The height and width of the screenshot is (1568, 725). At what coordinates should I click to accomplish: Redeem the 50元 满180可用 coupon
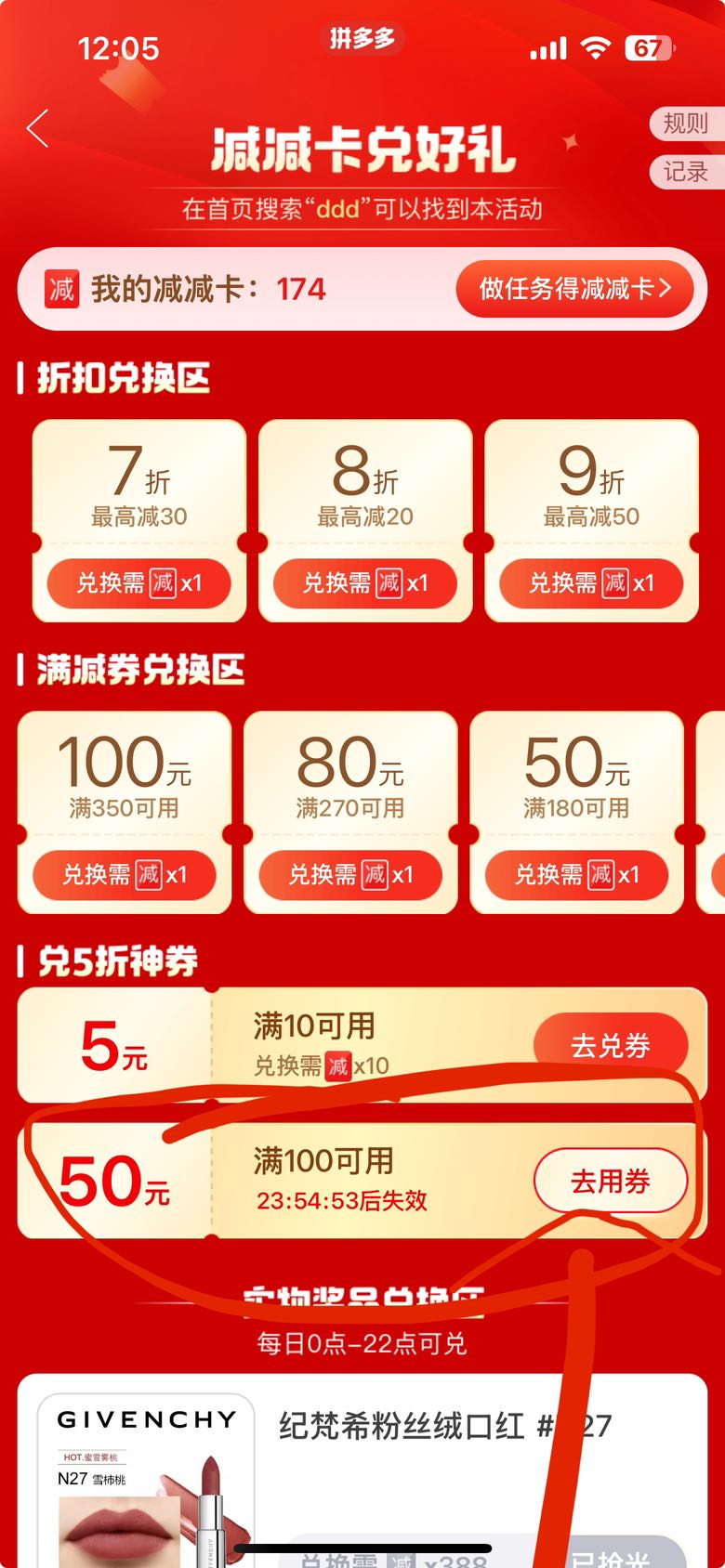pyautogui.click(x=576, y=875)
